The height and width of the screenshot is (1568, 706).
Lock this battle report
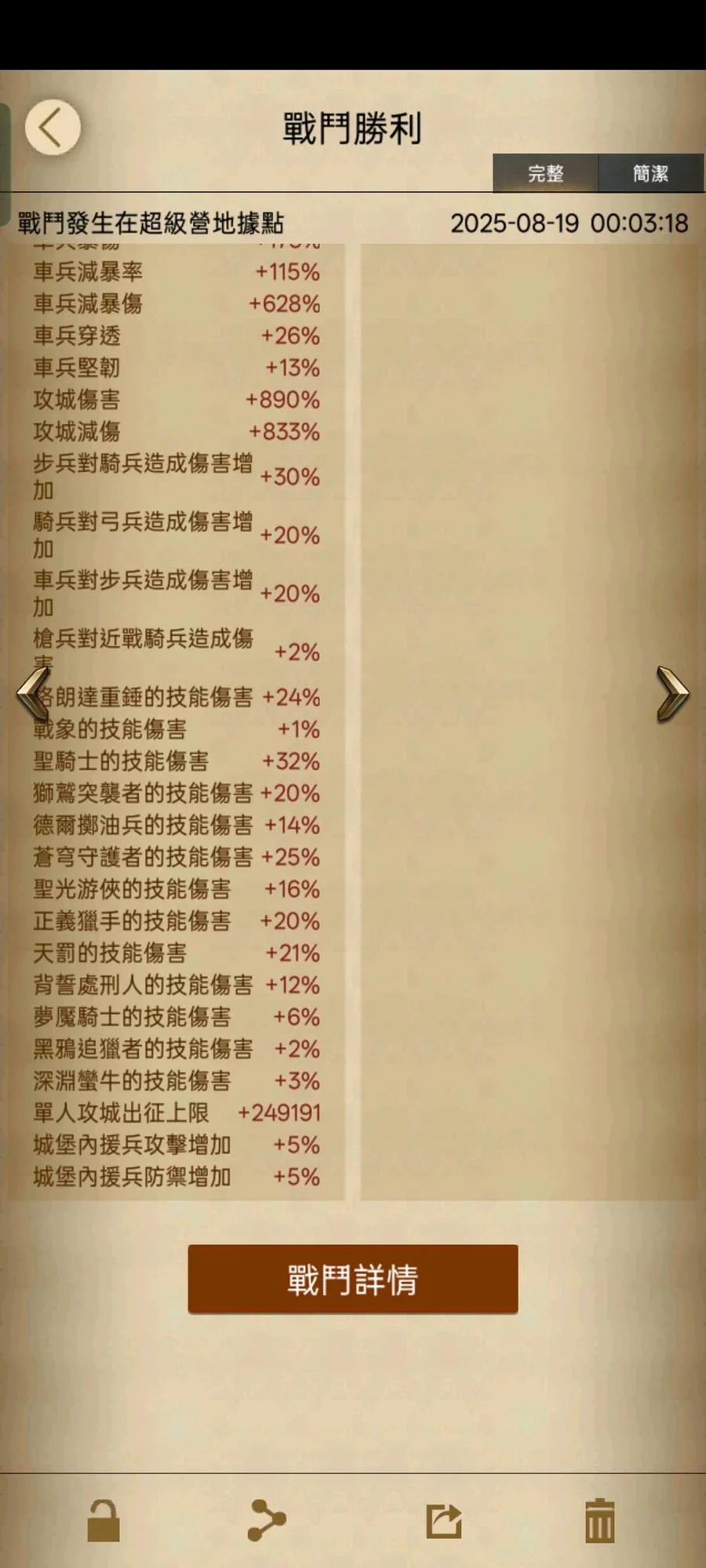tap(103, 1521)
